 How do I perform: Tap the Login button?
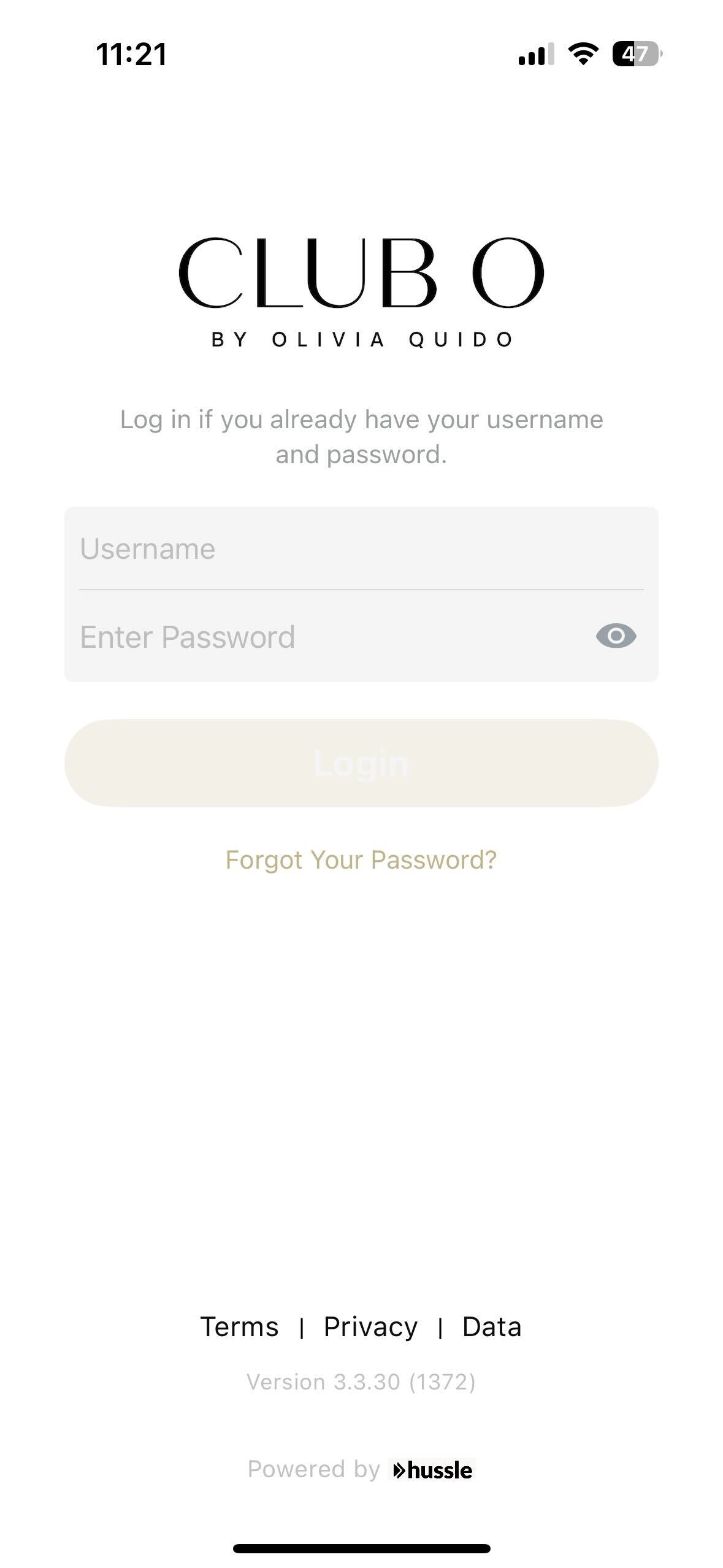(x=361, y=763)
